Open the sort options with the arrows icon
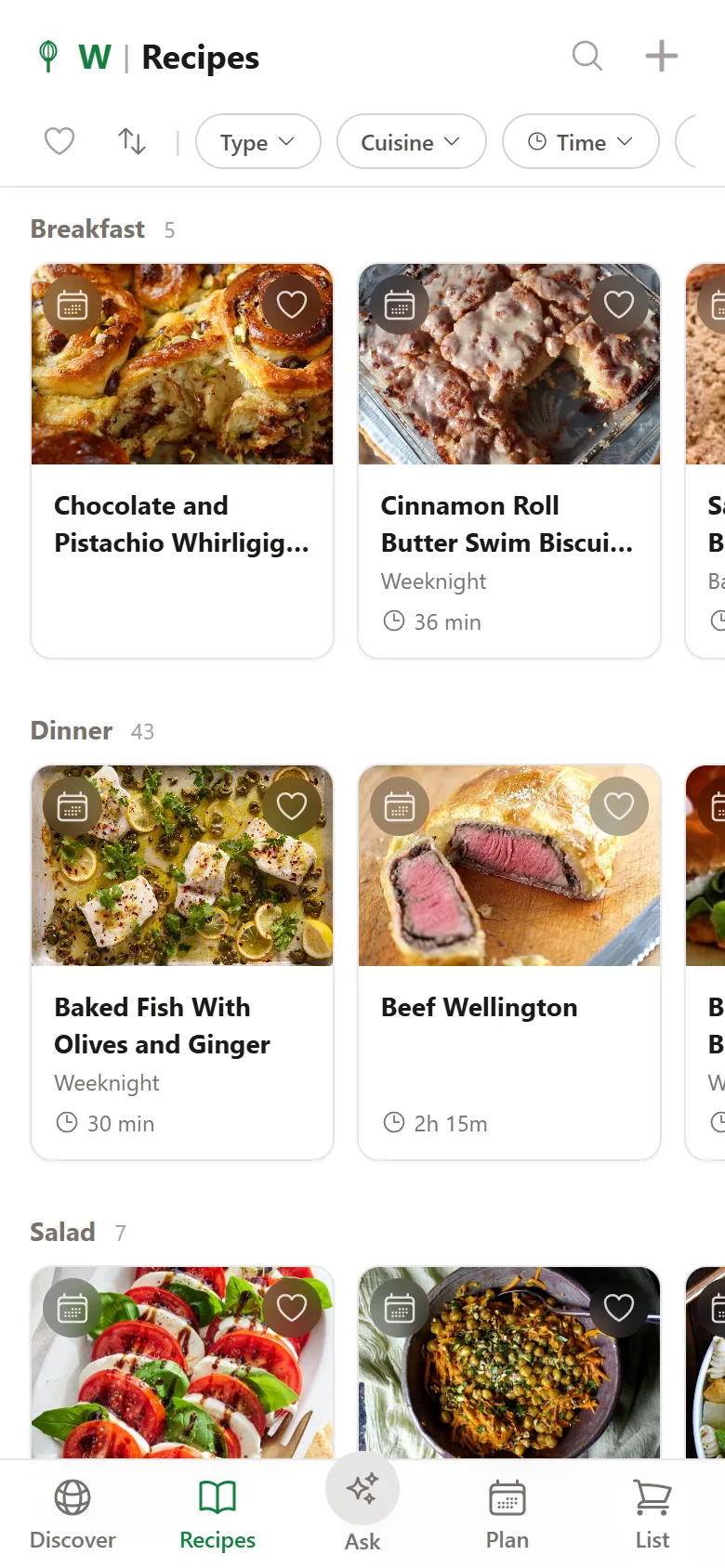This screenshot has height=1568, width=725. click(130, 141)
